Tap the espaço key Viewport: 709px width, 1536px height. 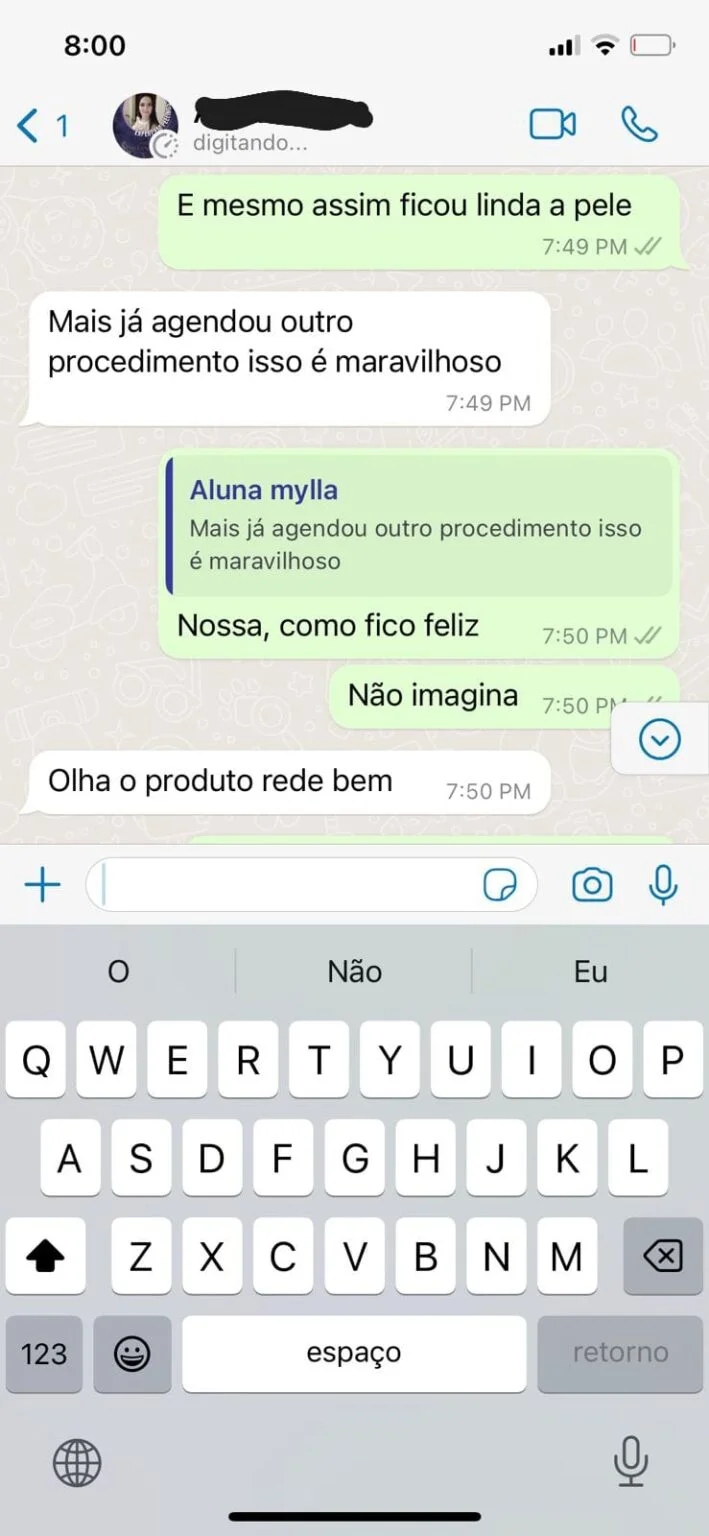tap(354, 1354)
